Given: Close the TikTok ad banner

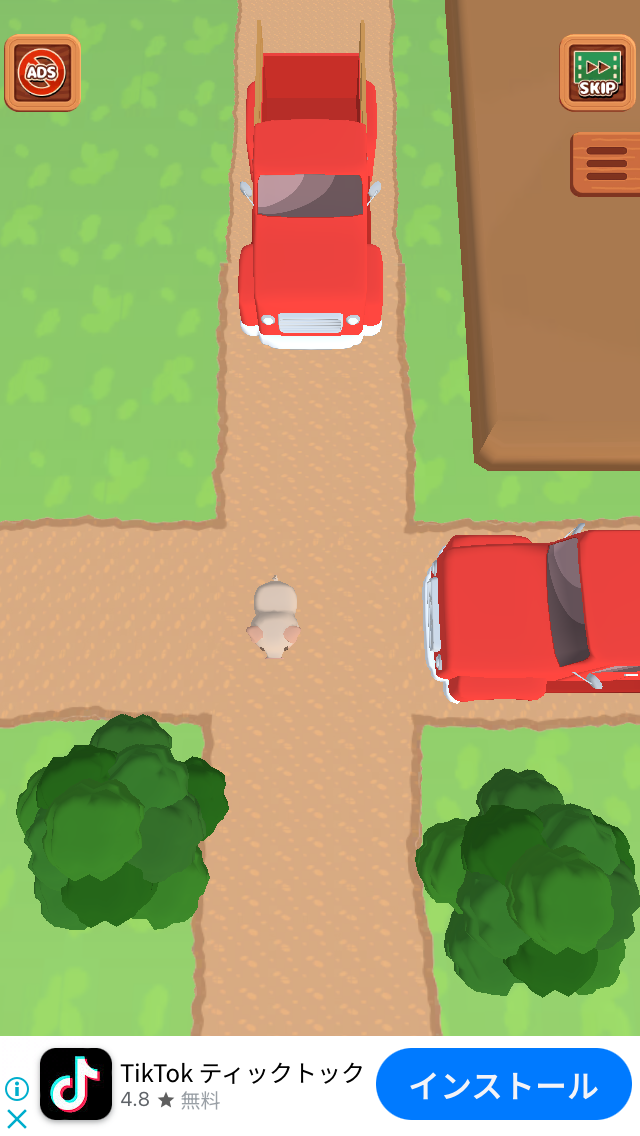Looking at the screenshot, I should point(16,1119).
